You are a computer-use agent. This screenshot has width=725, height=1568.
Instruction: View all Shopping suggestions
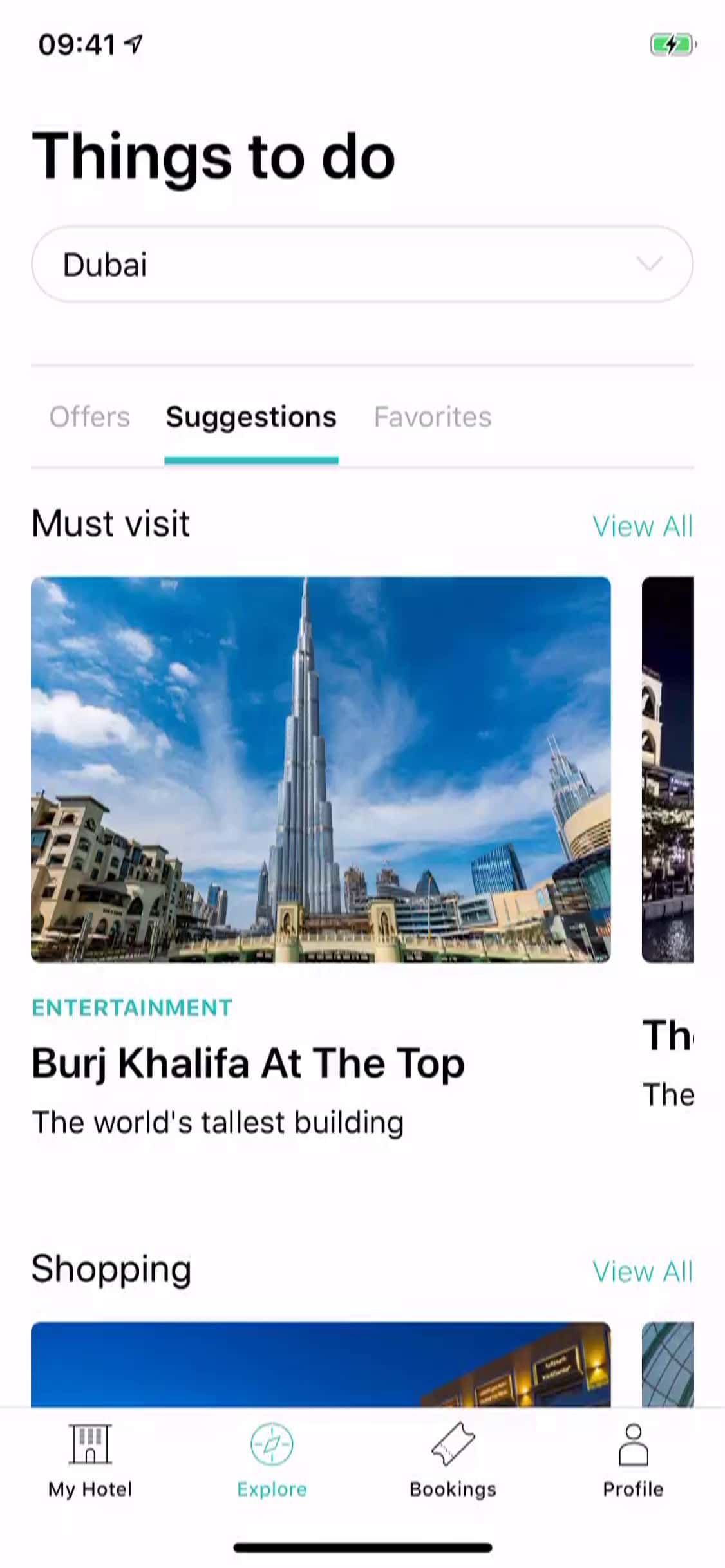tap(642, 1271)
